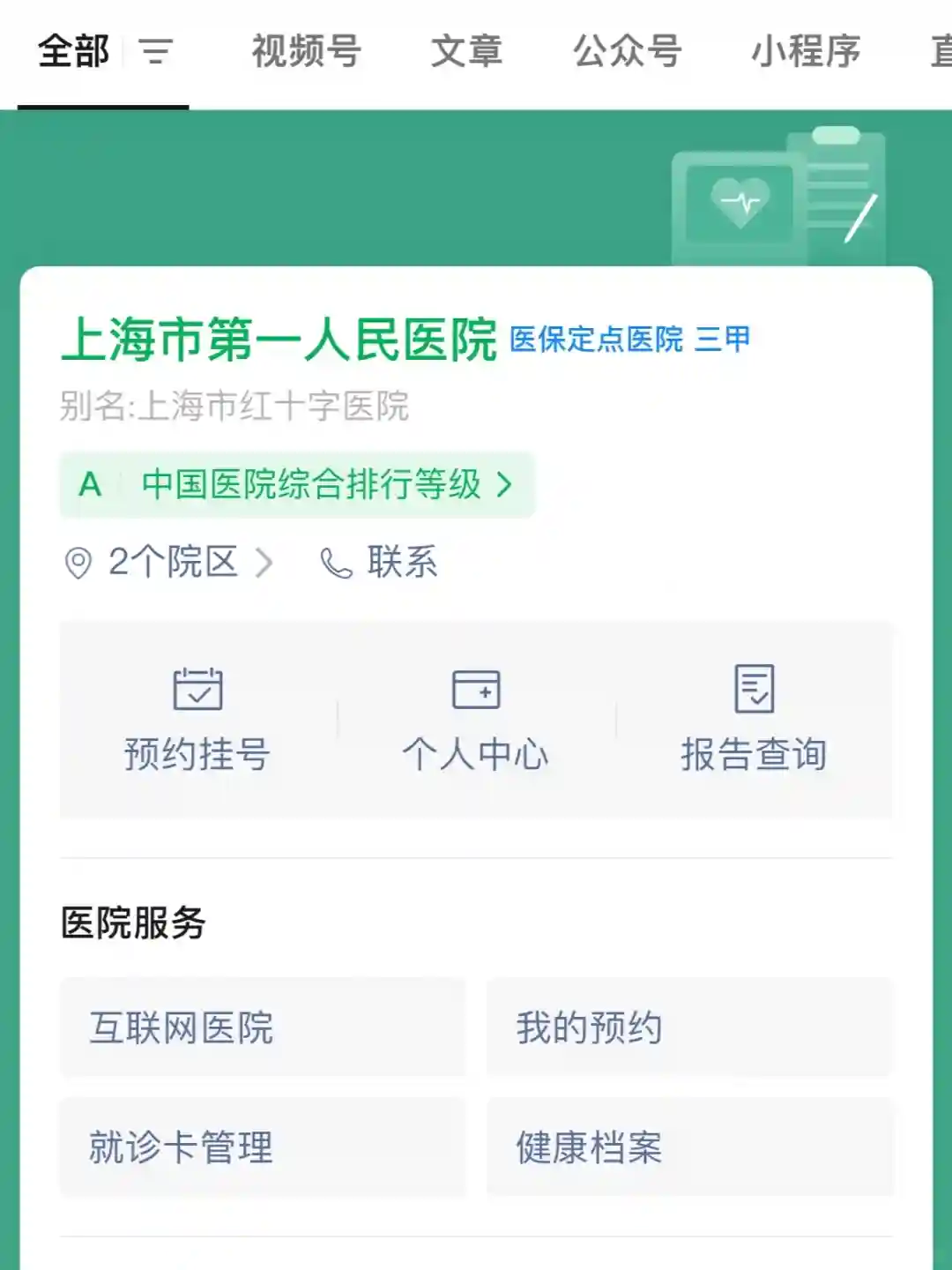
Task: Open 预约挂号 appointment registration
Action: tap(197, 719)
